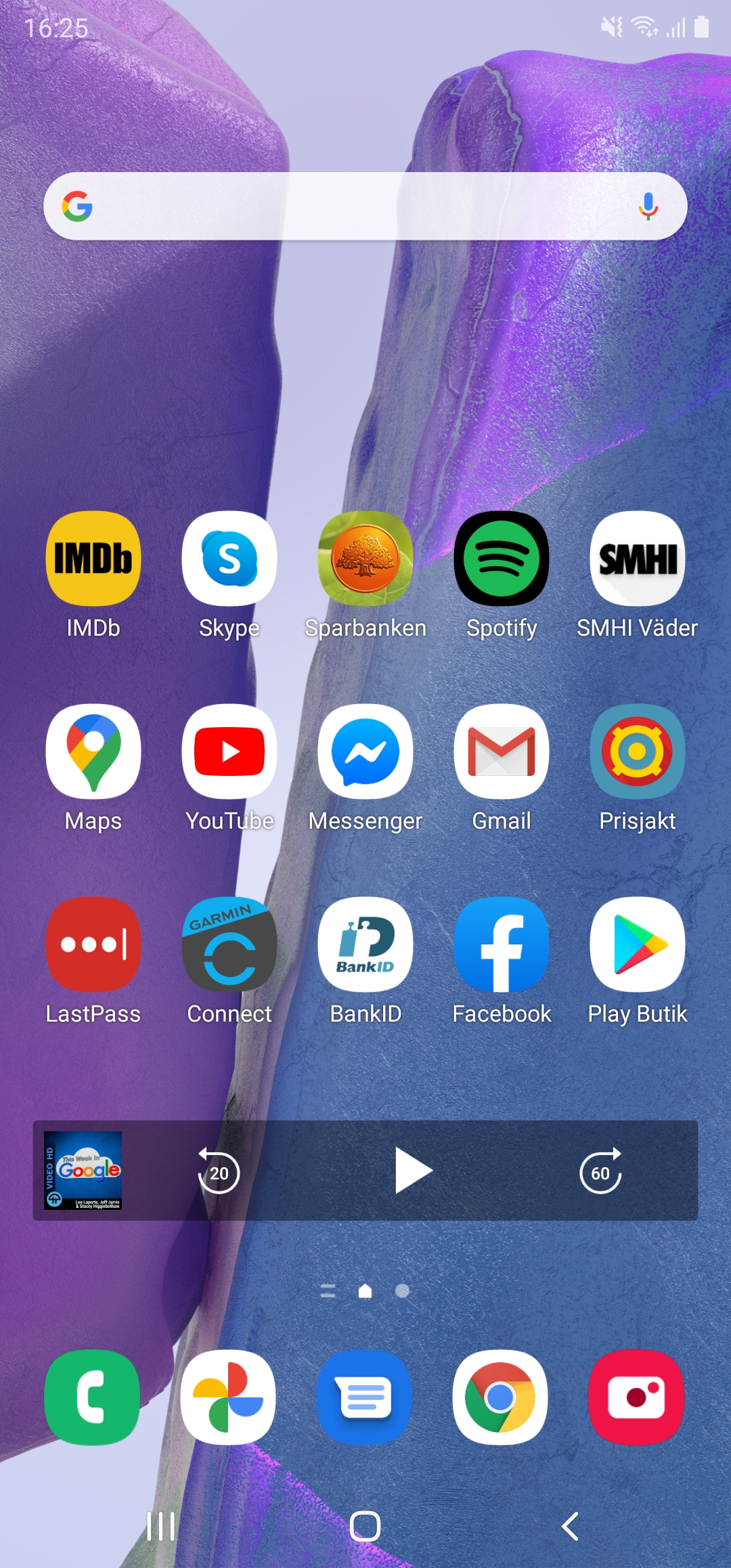Open Google Maps

click(93, 752)
